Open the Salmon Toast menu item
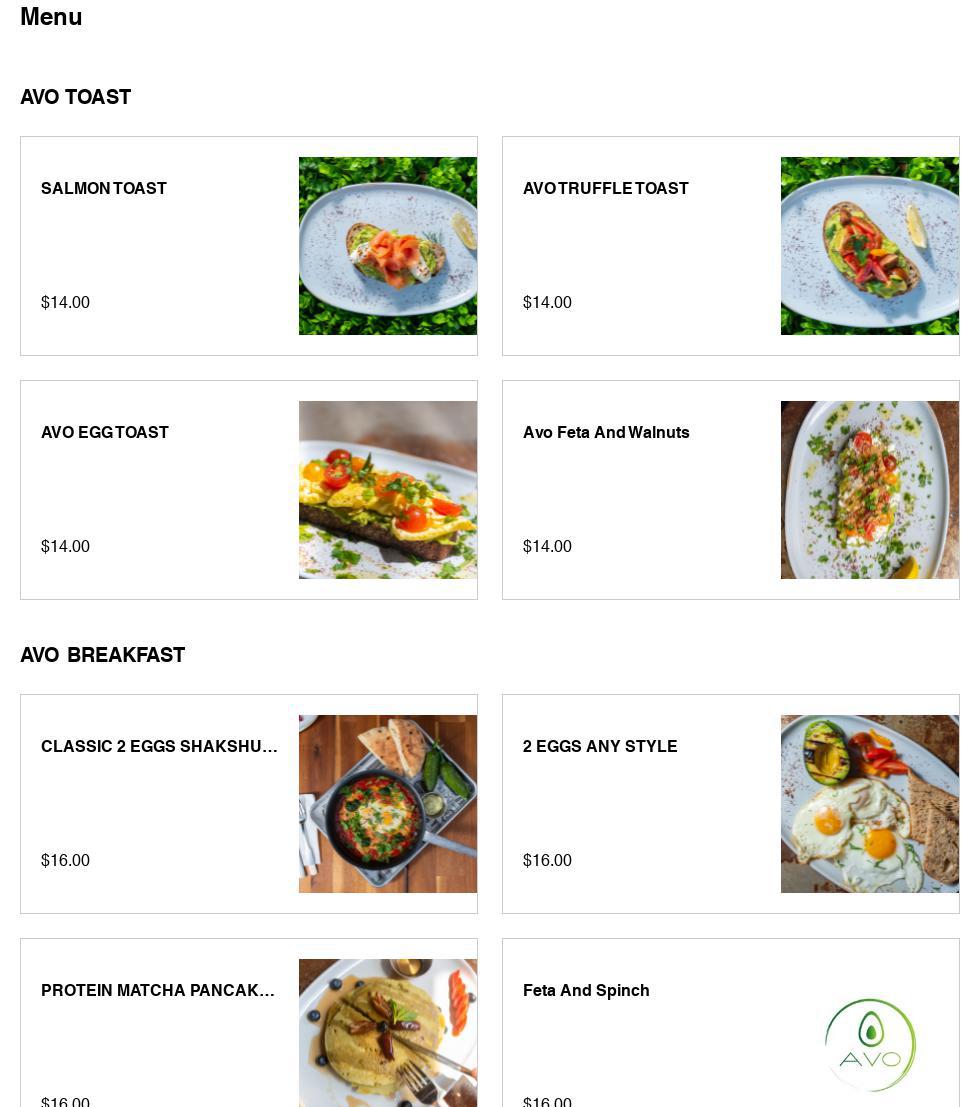The image size is (965, 1107). point(248,246)
